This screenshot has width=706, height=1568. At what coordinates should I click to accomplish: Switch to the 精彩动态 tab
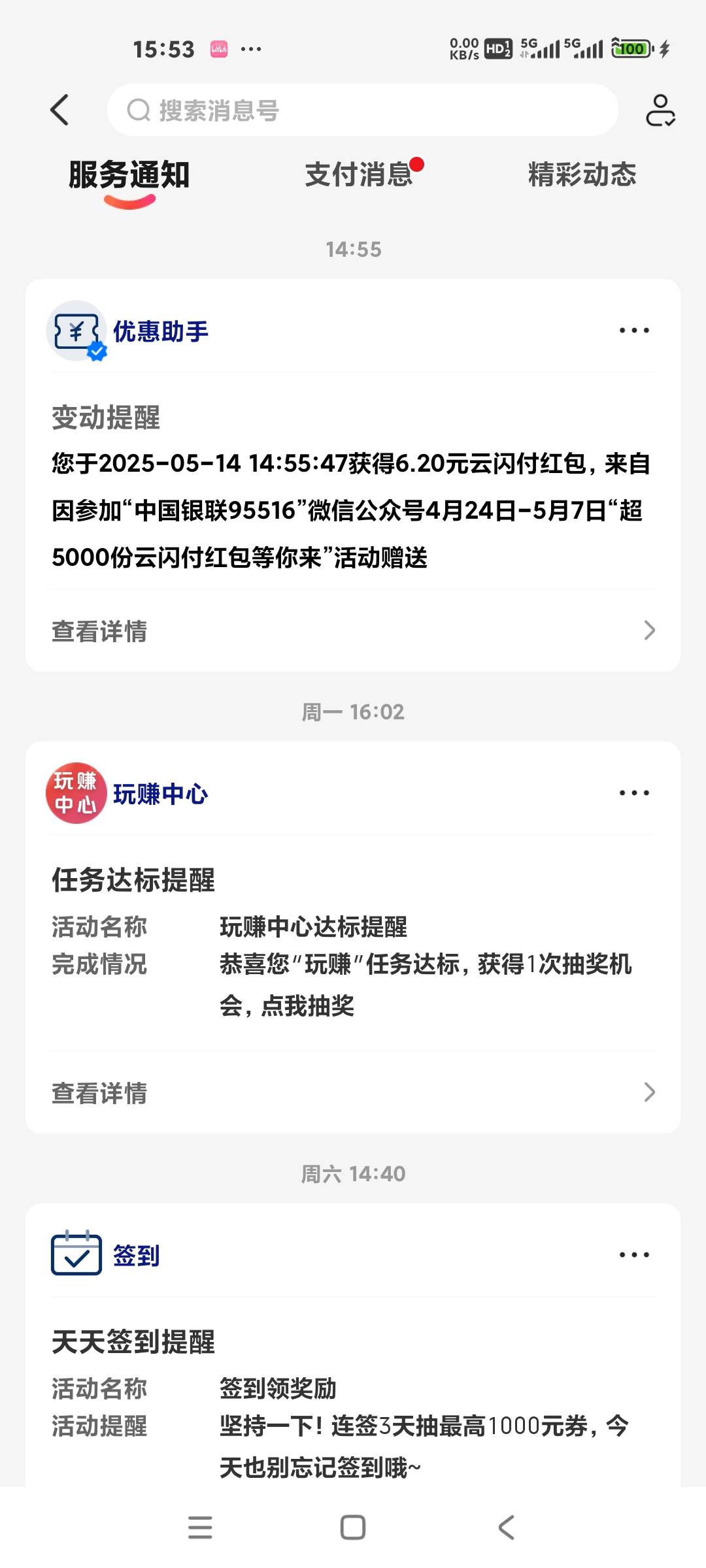coord(582,174)
